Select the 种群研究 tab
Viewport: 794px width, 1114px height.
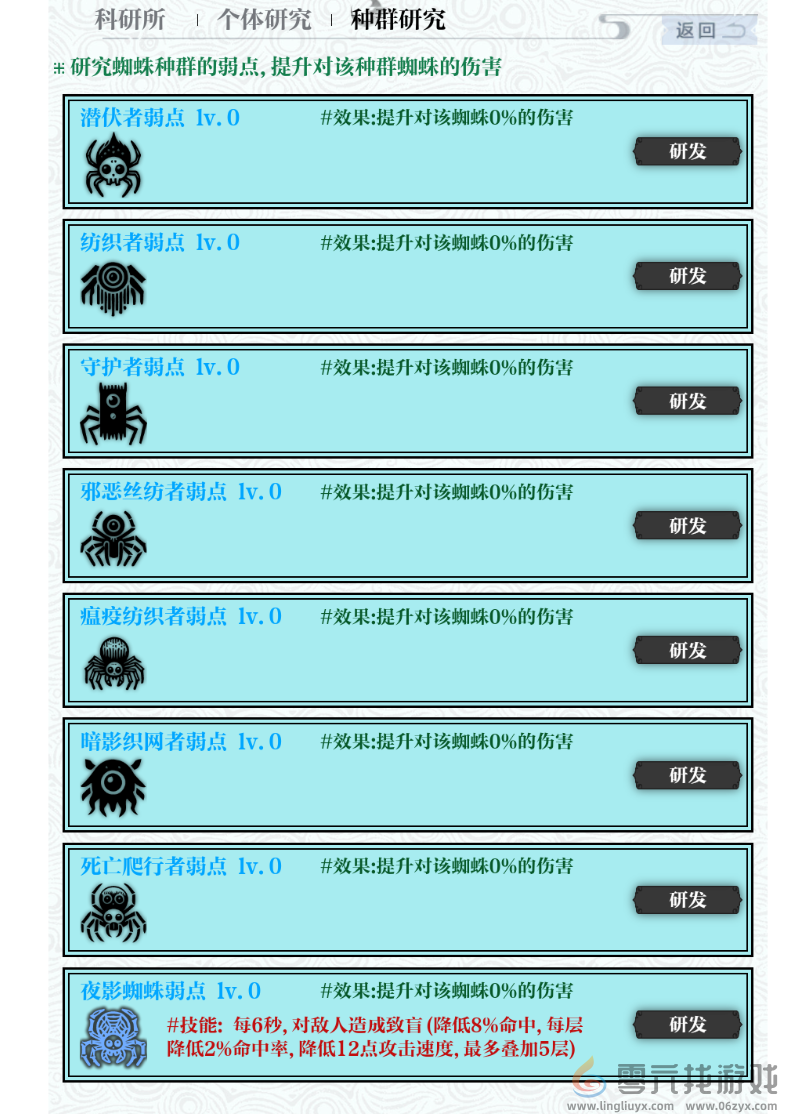[x=397, y=19]
